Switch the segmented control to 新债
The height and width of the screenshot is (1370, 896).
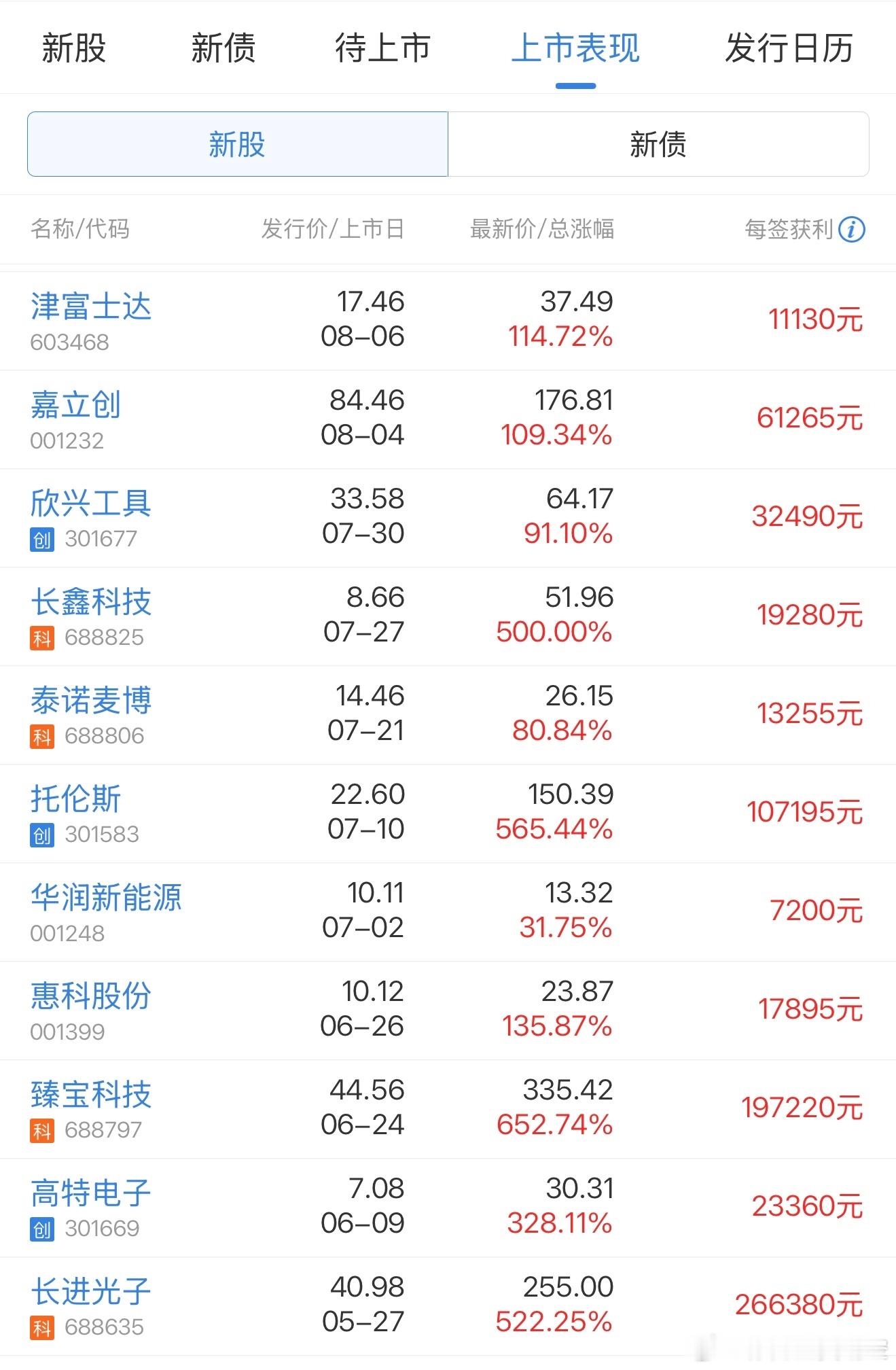coord(658,144)
